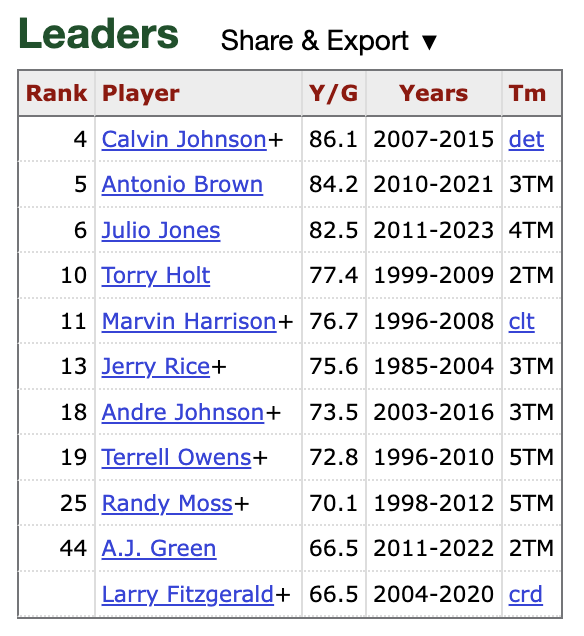This screenshot has width=584, height=636.
Task: Go to Terrell Owens's page
Action: [x=176, y=458]
